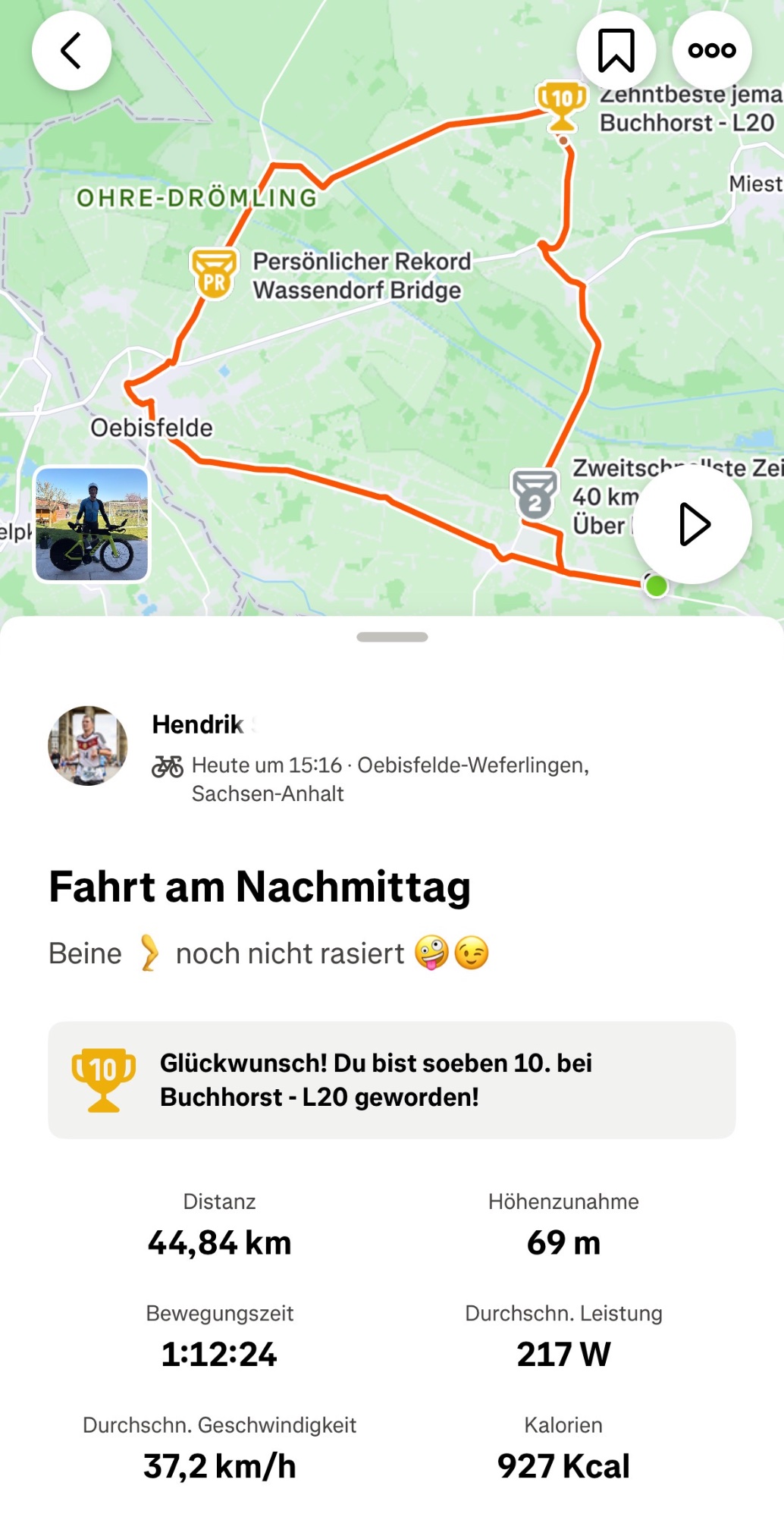Play the route flyover animation

(692, 524)
